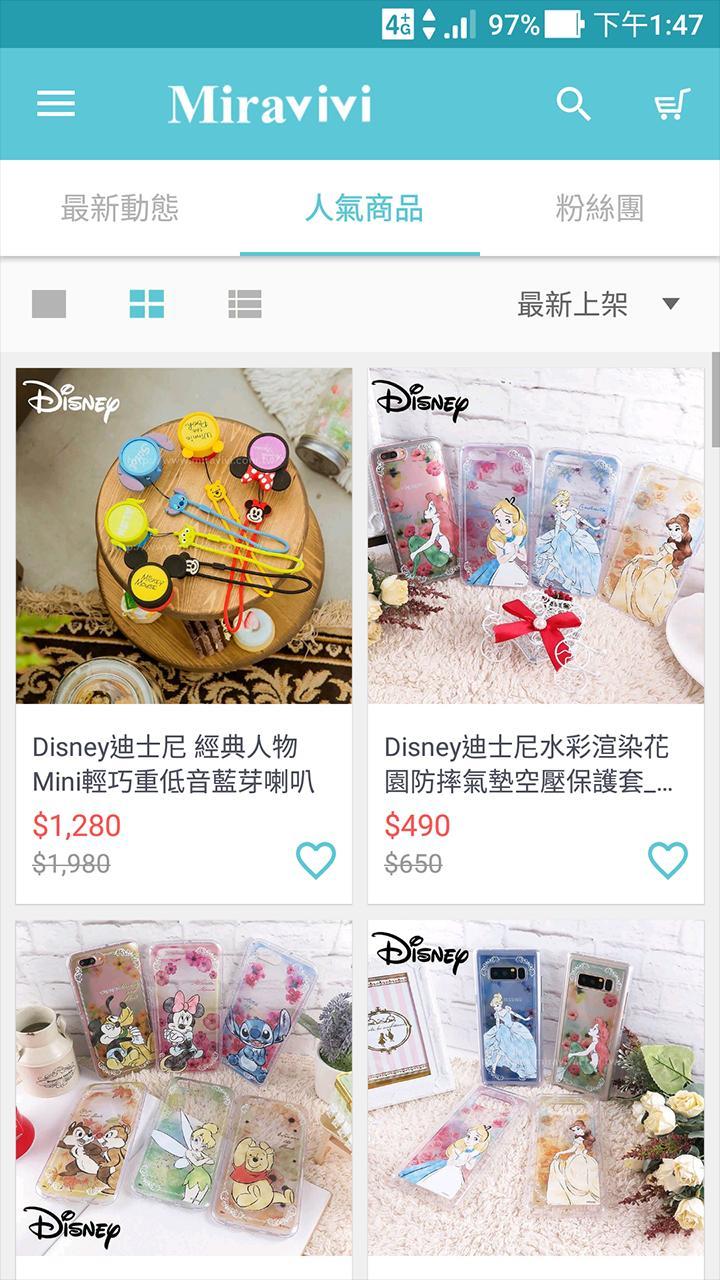Select the 人氣商品 tab

tap(363, 208)
